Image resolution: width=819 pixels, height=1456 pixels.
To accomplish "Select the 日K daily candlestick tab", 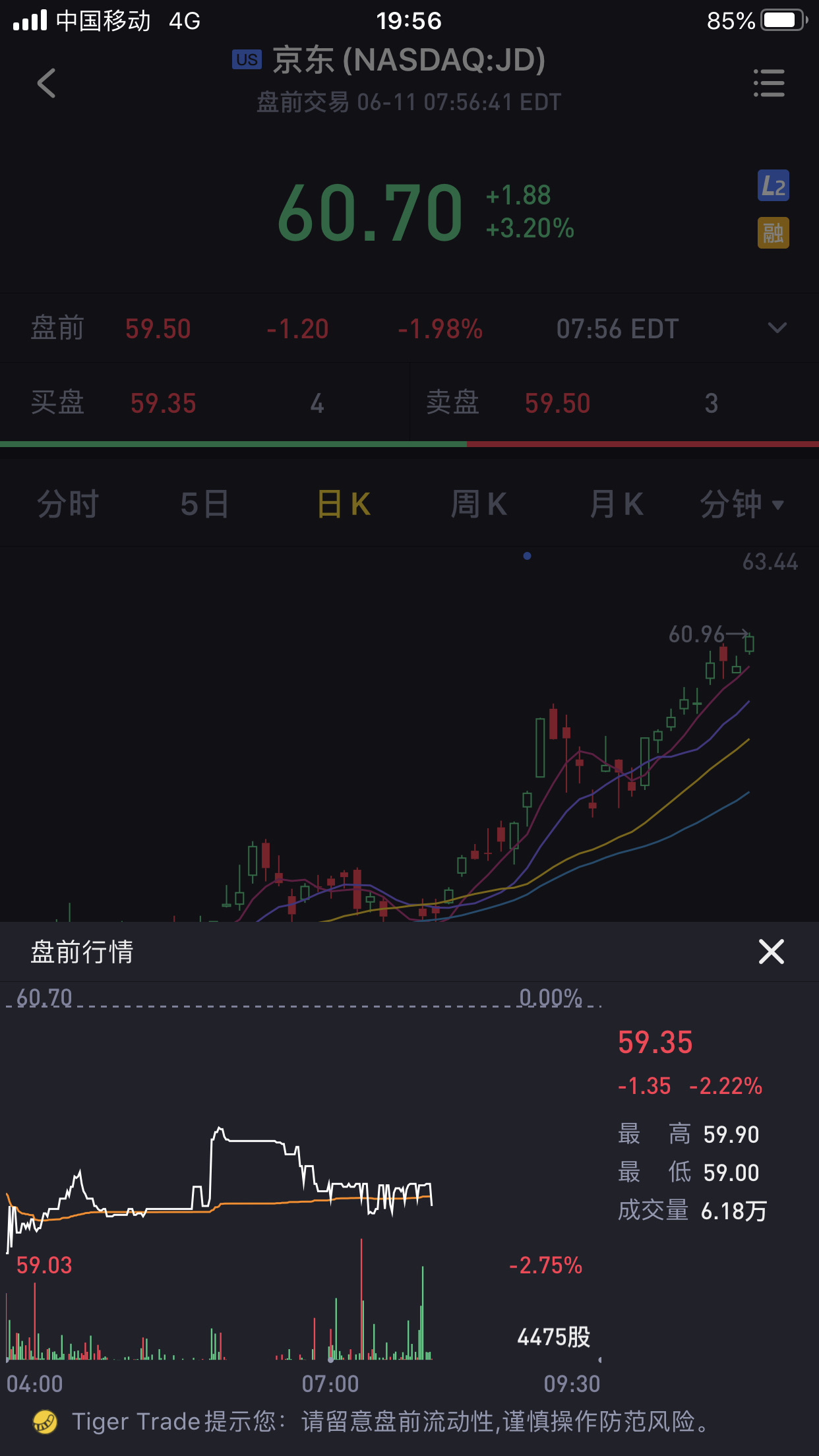I will (344, 504).
